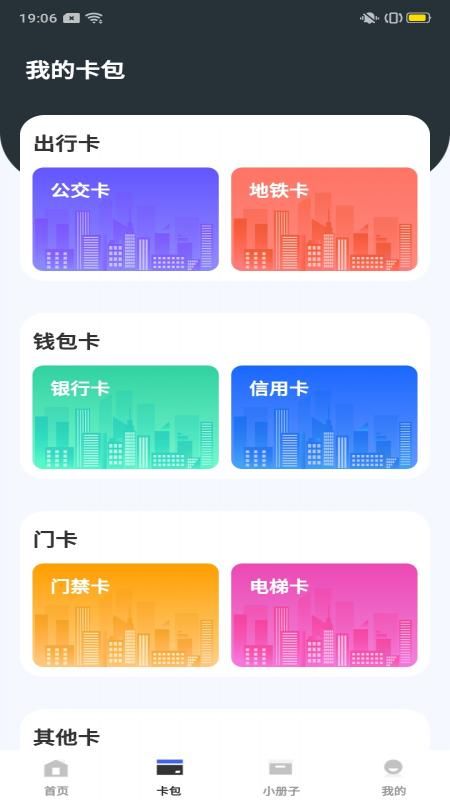Screen dimensions: 450x800
Task: Open the 公交卡 bus card
Action: pos(126,219)
